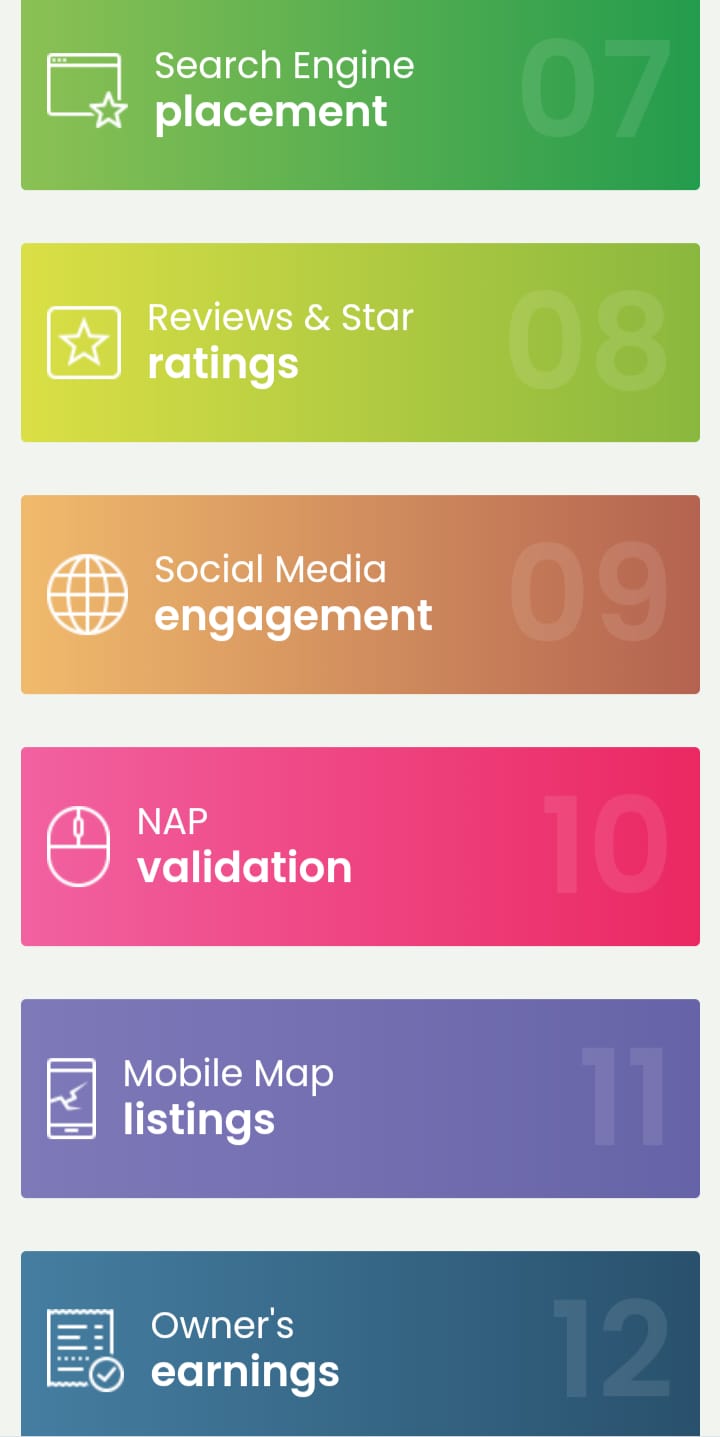
Task: View the NAP validation card
Action: pyautogui.click(x=360, y=846)
